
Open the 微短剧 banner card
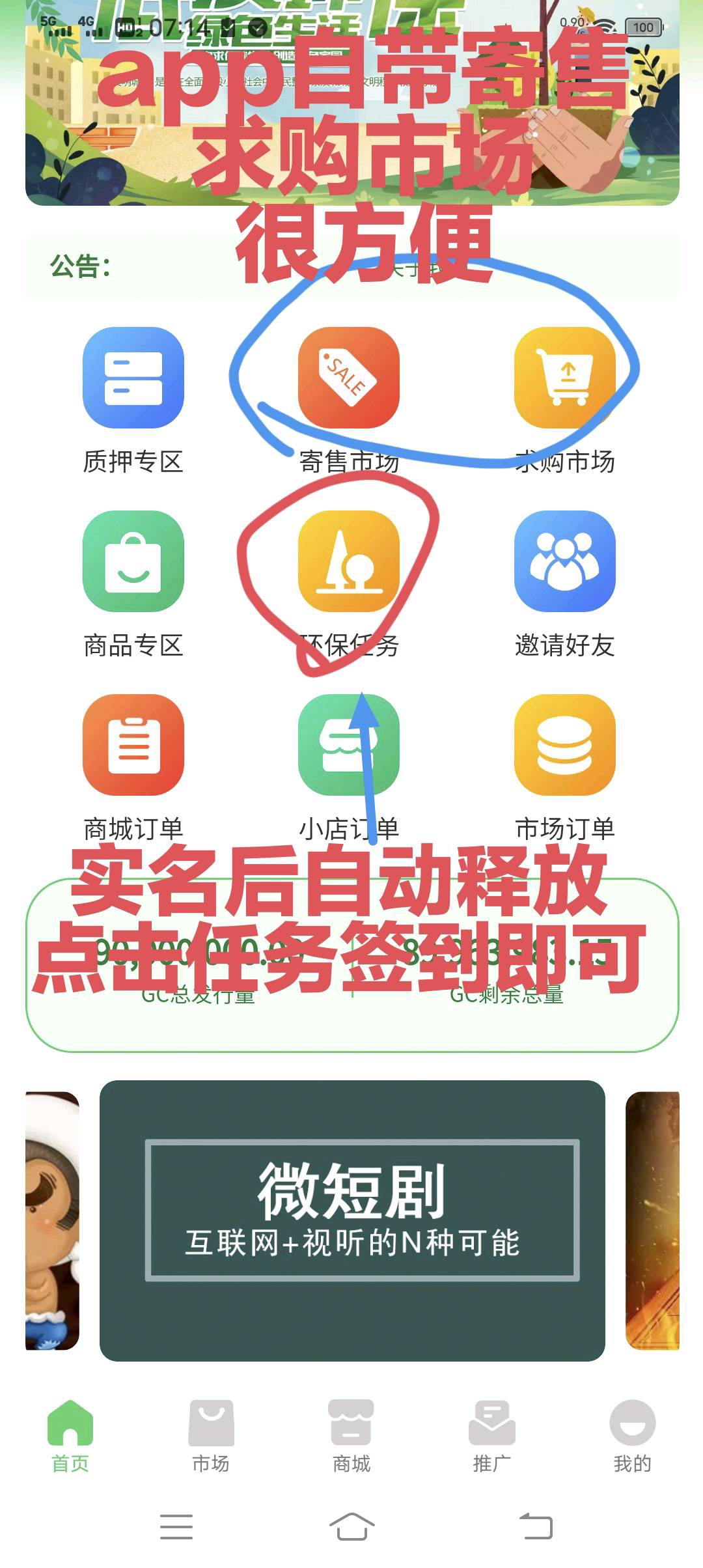[352, 1221]
